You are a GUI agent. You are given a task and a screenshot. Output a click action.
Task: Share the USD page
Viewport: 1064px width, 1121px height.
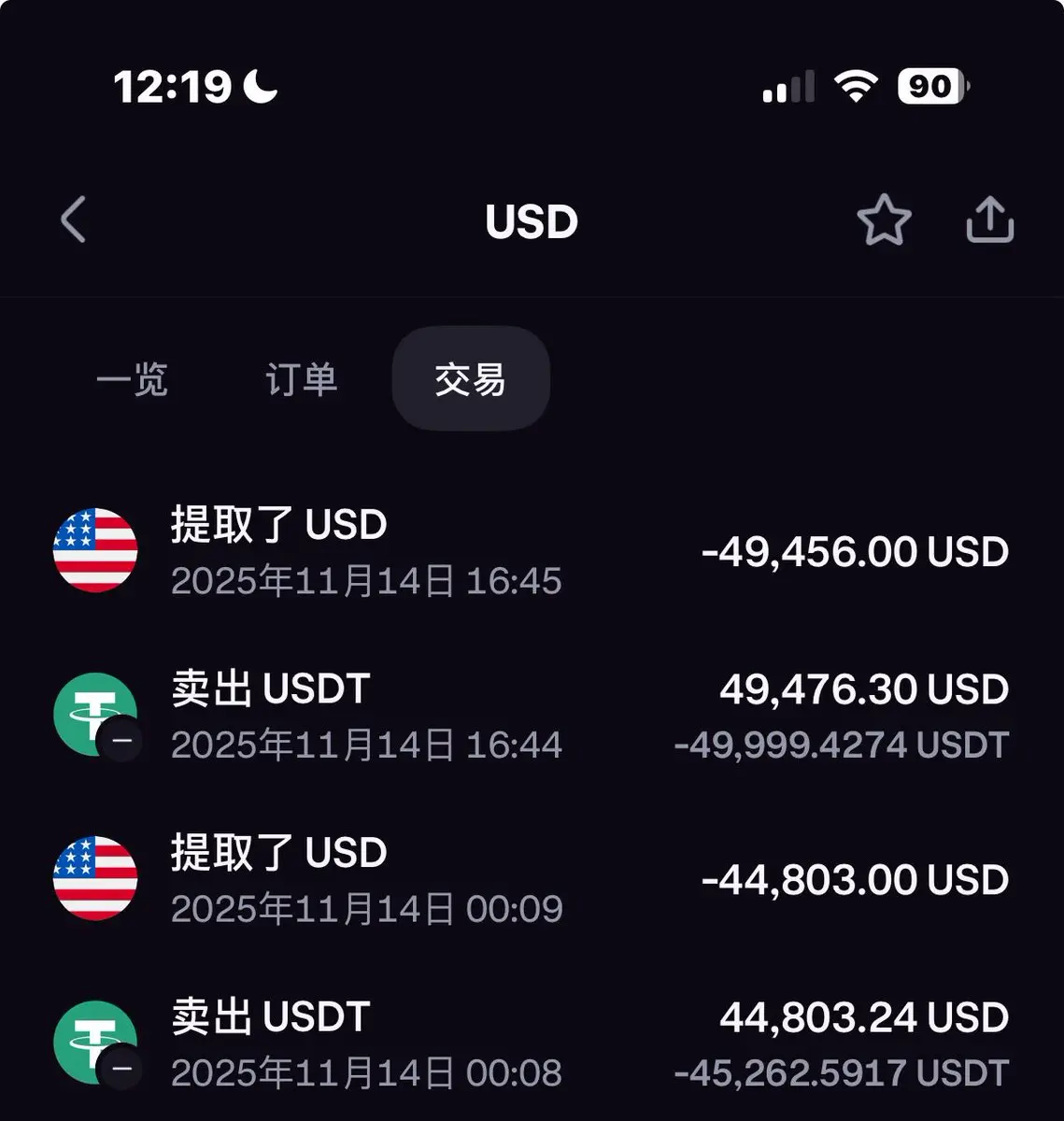pyautogui.click(x=989, y=220)
